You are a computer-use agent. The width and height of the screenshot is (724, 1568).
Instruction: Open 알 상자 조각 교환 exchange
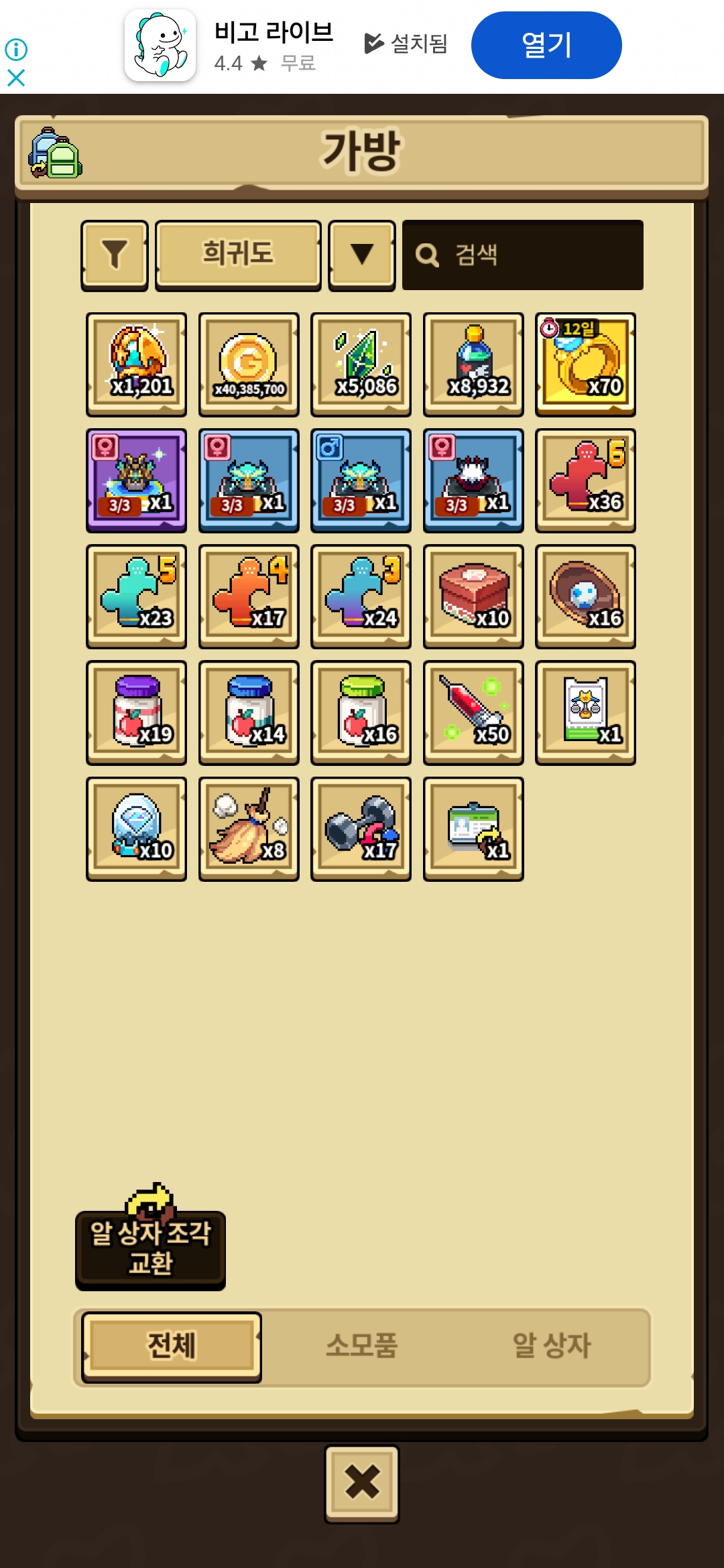pos(150,1248)
